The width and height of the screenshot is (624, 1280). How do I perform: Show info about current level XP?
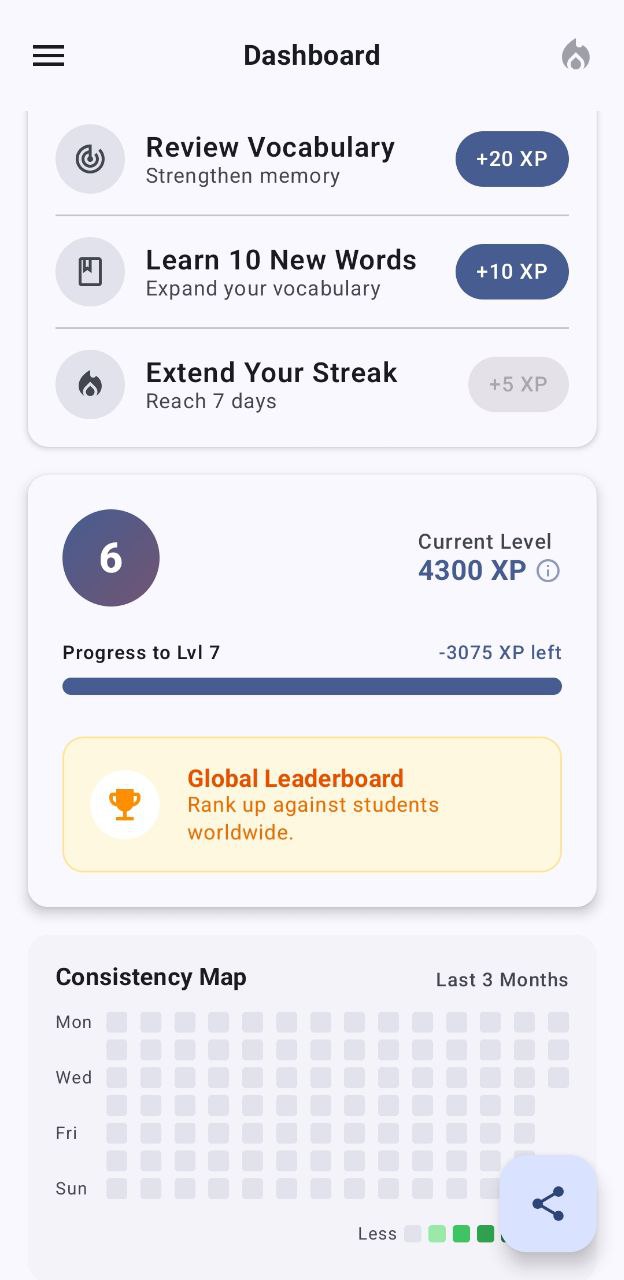pyautogui.click(x=548, y=571)
